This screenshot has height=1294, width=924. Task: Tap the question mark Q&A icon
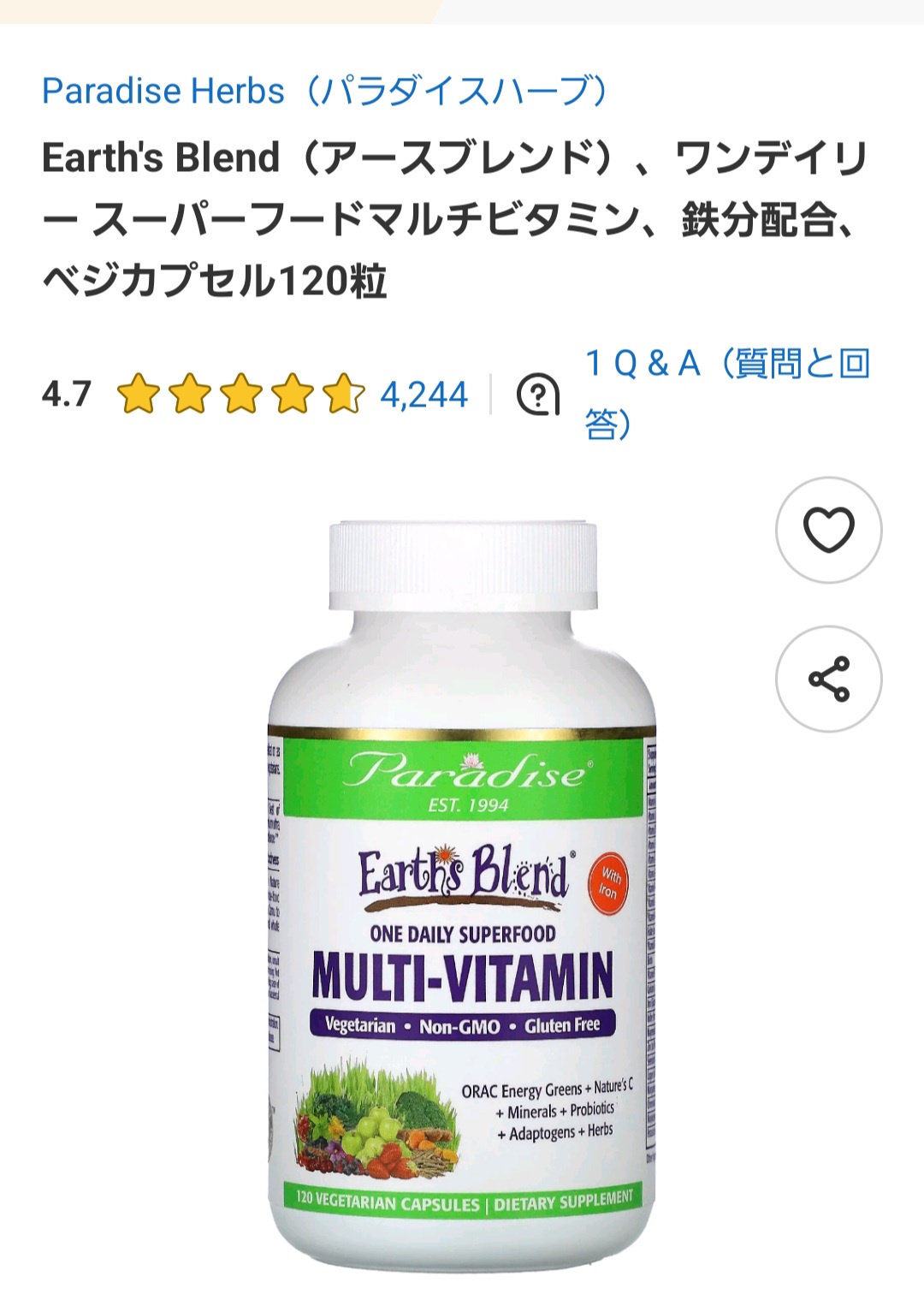(x=538, y=395)
